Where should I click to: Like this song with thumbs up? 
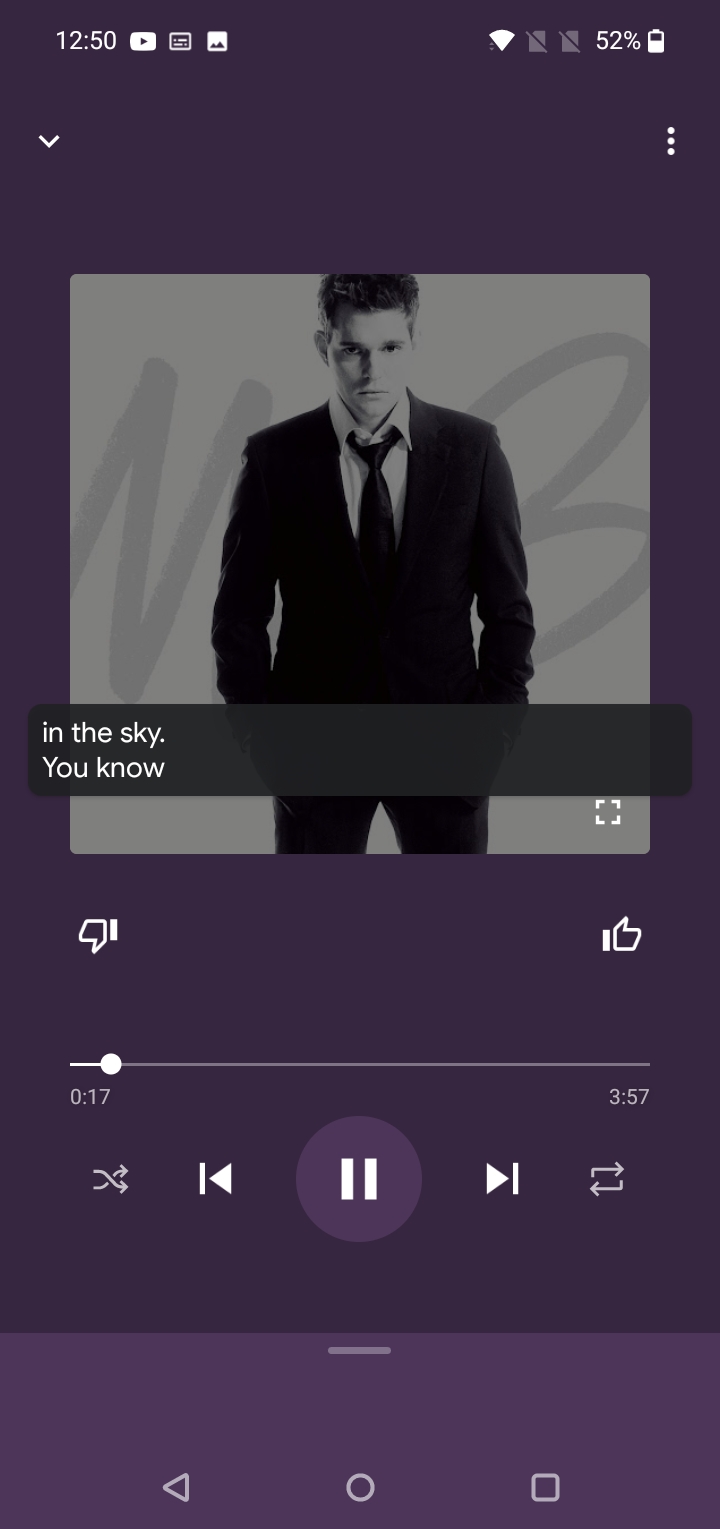622,935
